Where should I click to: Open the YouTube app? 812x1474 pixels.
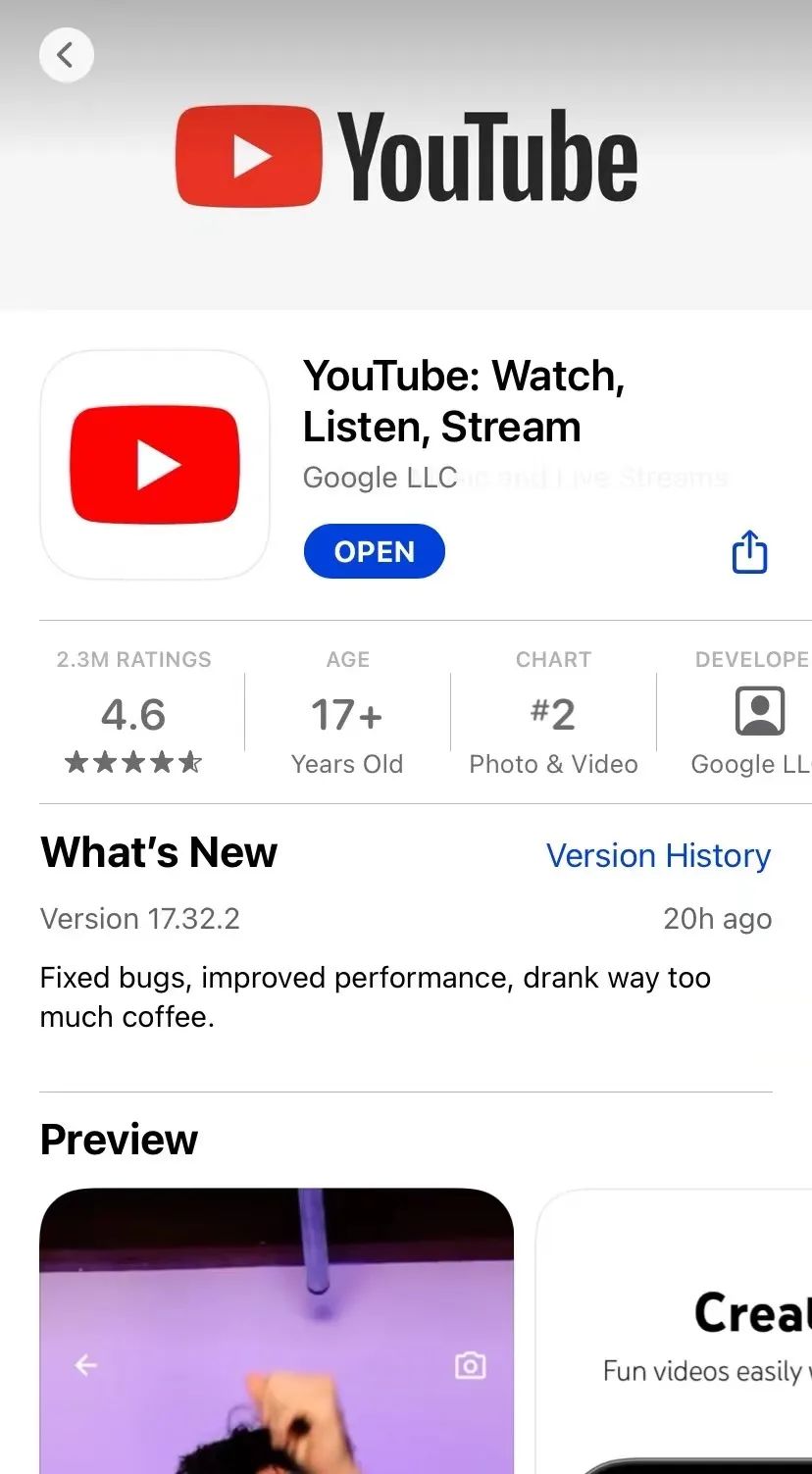click(374, 552)
